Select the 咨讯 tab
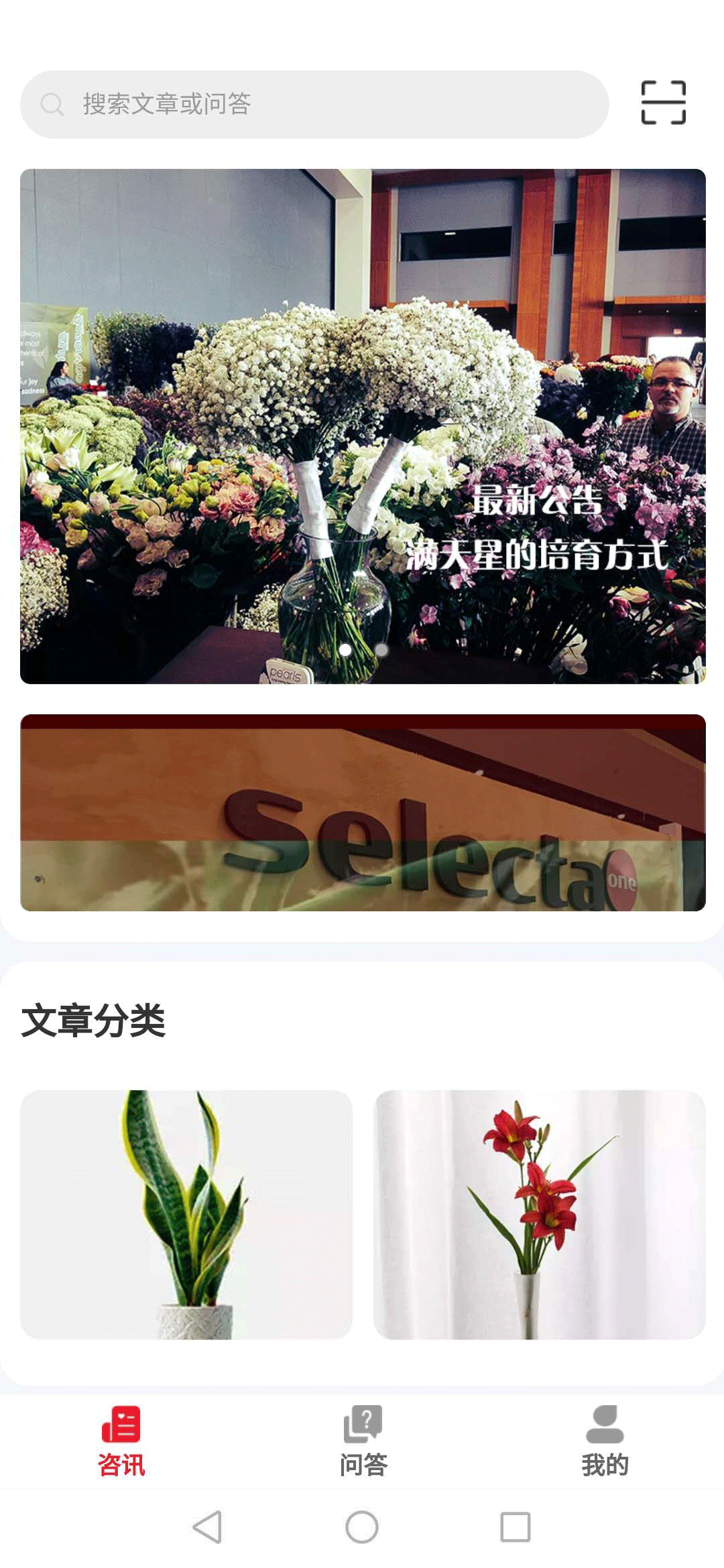 tap(121, 1442)
